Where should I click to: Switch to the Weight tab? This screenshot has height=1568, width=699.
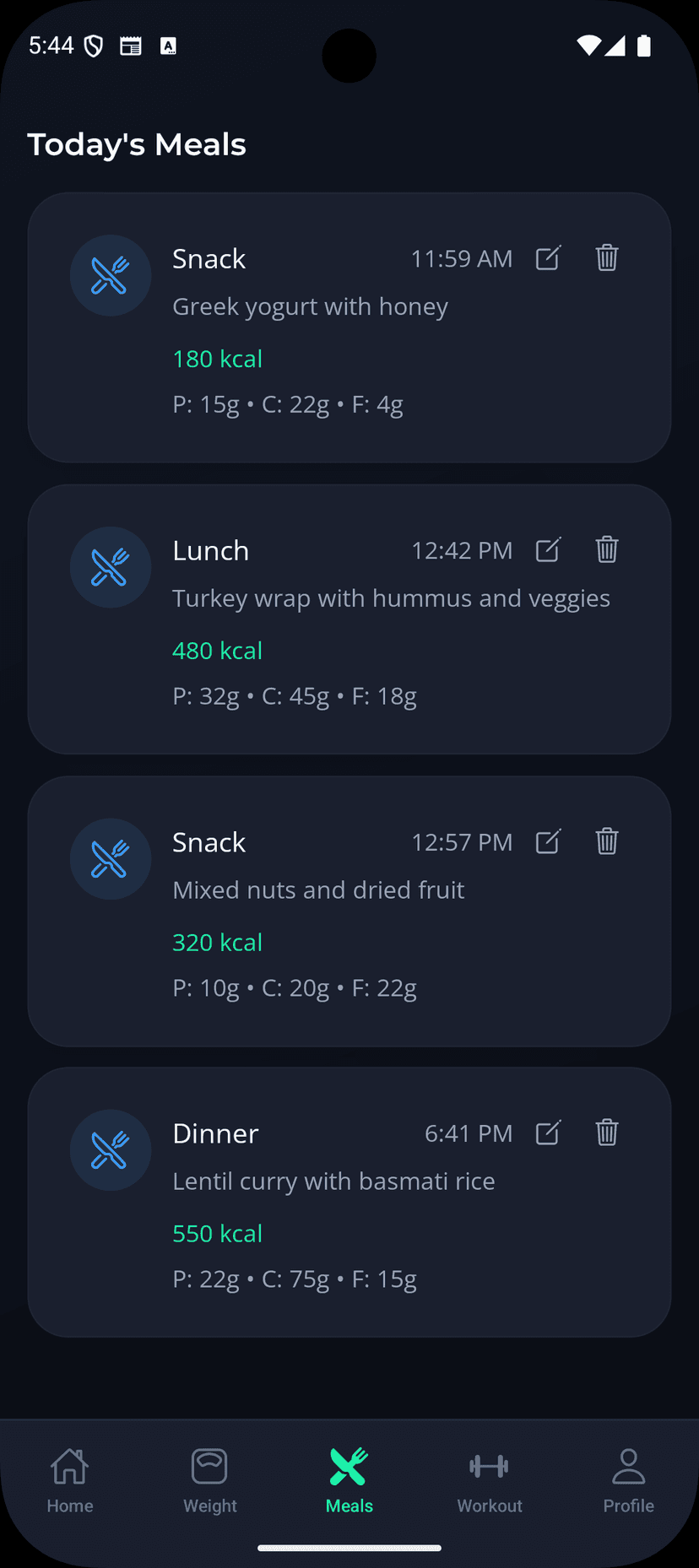tap(209, 1477)
